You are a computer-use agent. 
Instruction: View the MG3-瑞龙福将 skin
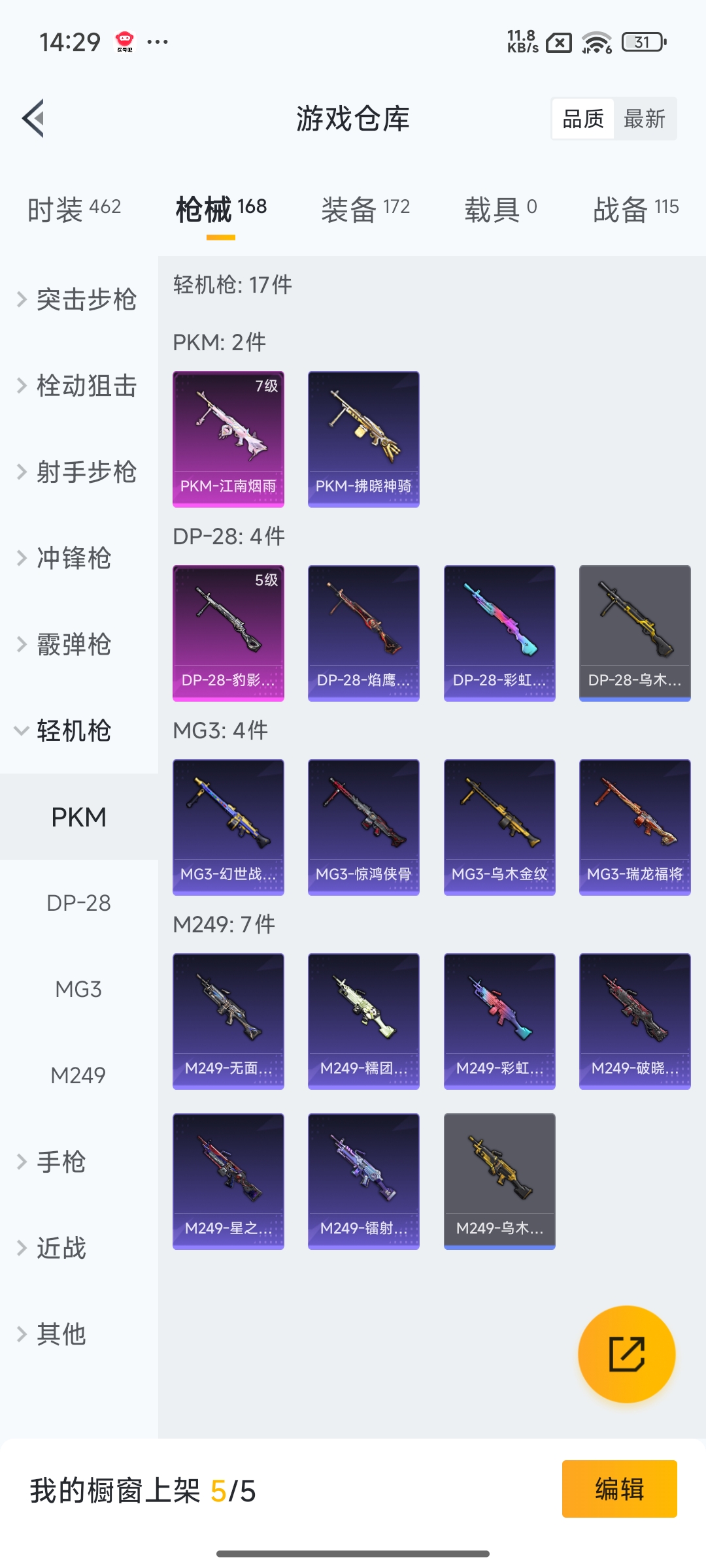tap(635, 827)
